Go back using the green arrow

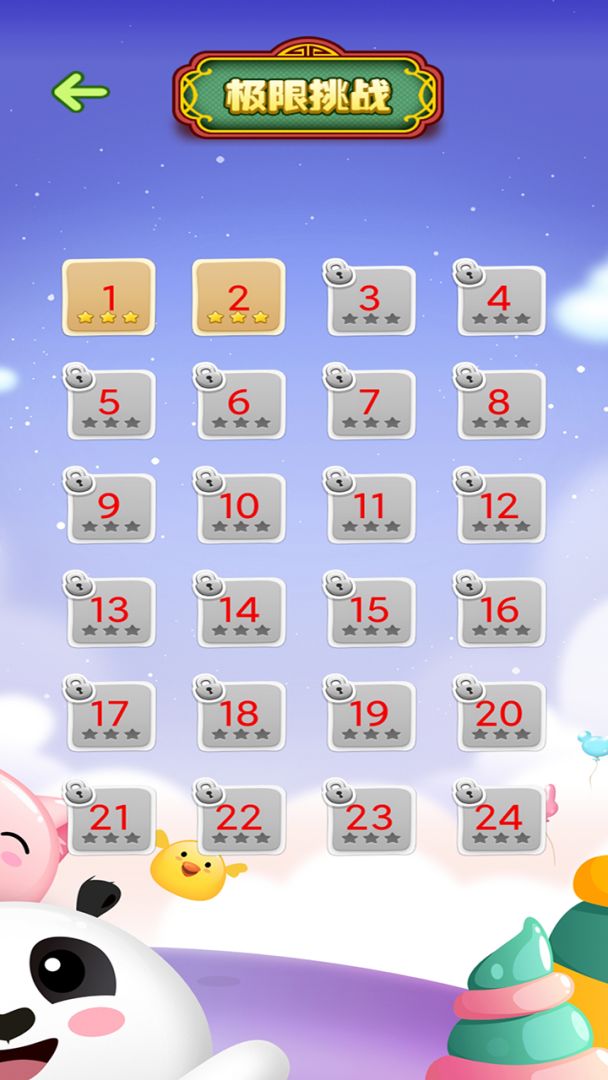[81, 92]
